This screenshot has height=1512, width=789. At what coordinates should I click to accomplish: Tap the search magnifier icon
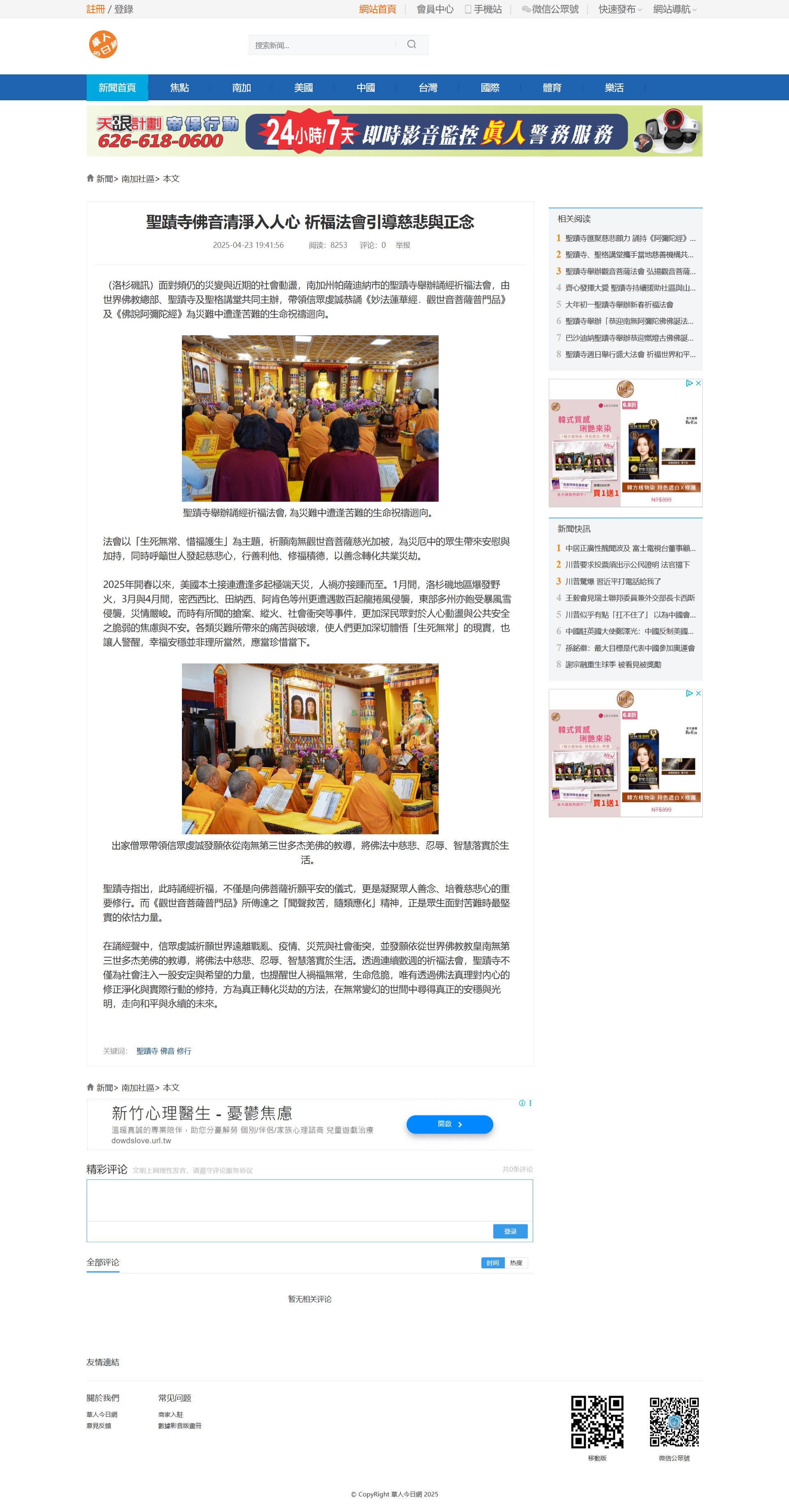point(411,45)
